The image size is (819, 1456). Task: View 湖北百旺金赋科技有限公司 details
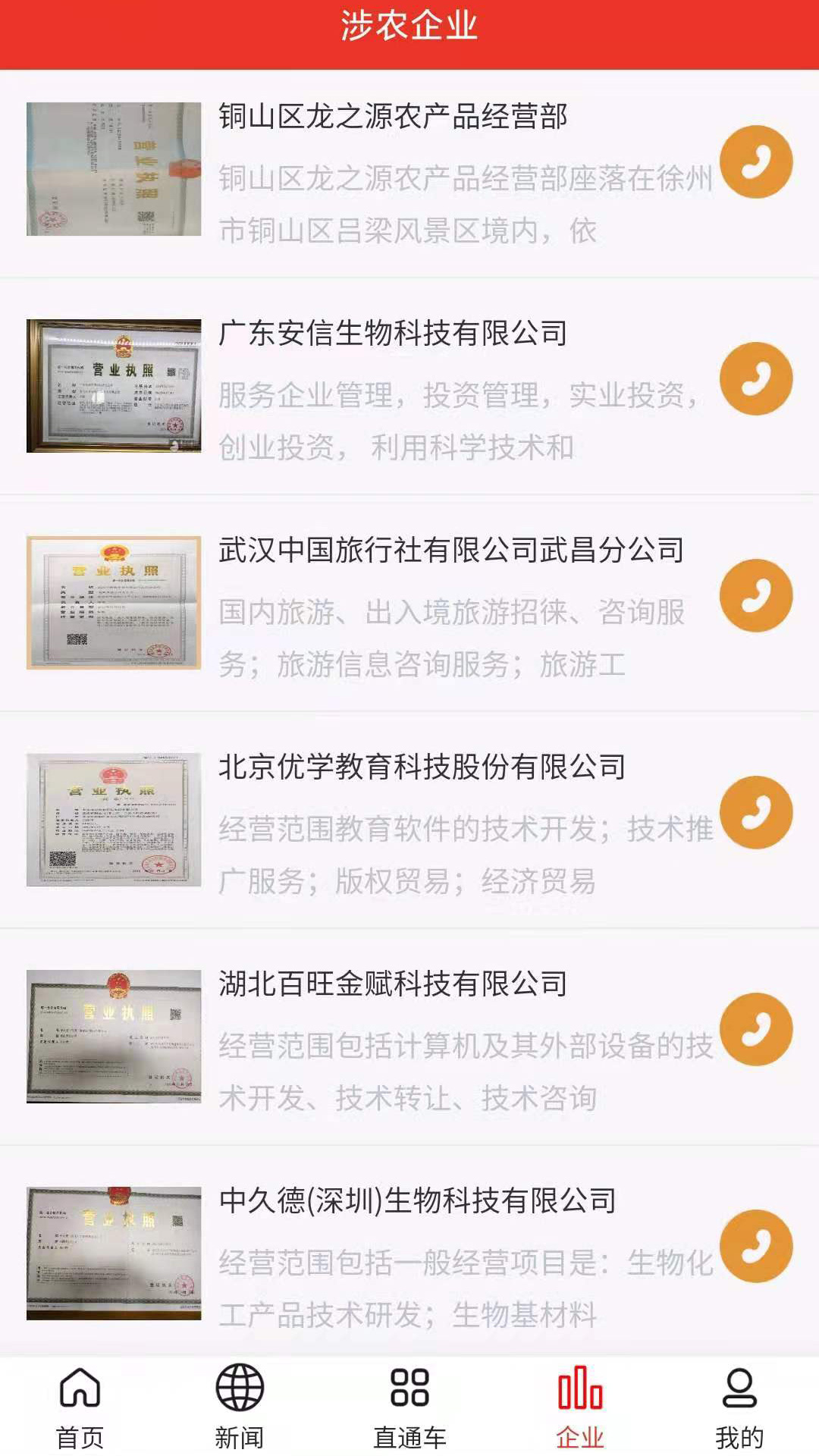[393, 985]
